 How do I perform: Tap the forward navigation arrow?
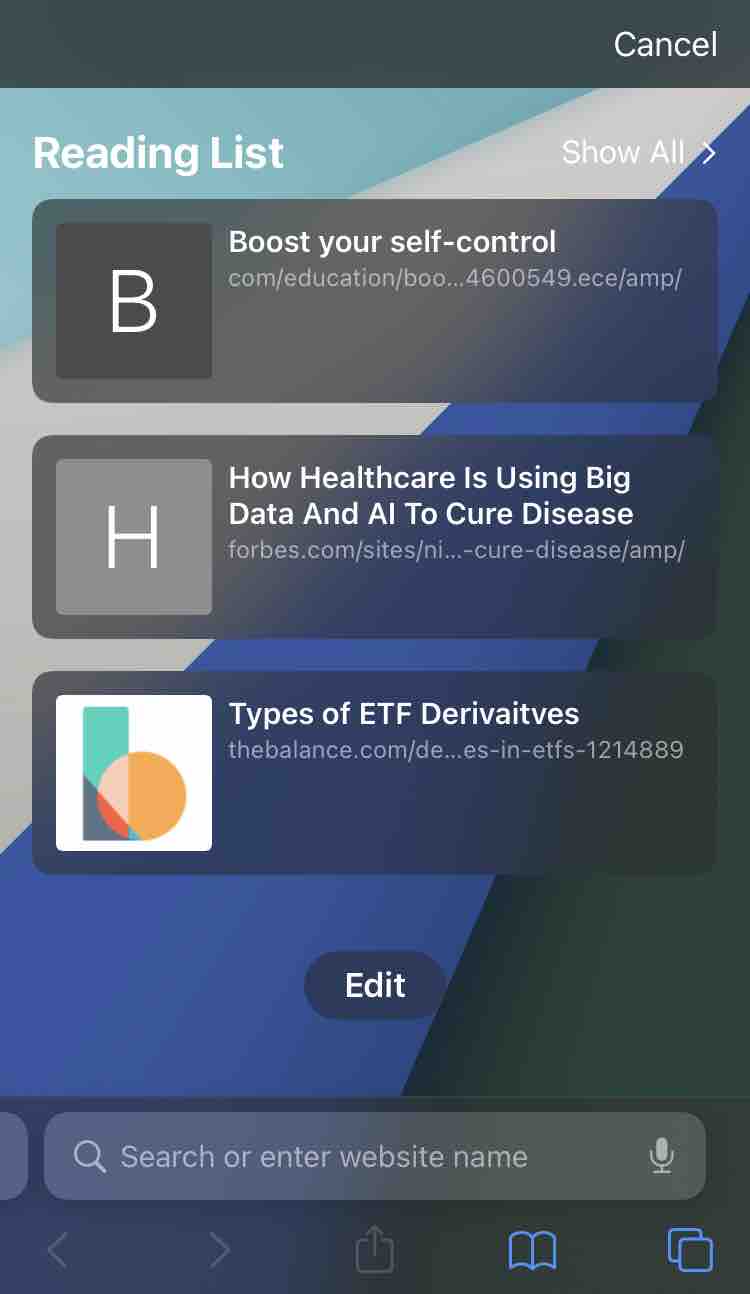click(x=219, y=1249)
